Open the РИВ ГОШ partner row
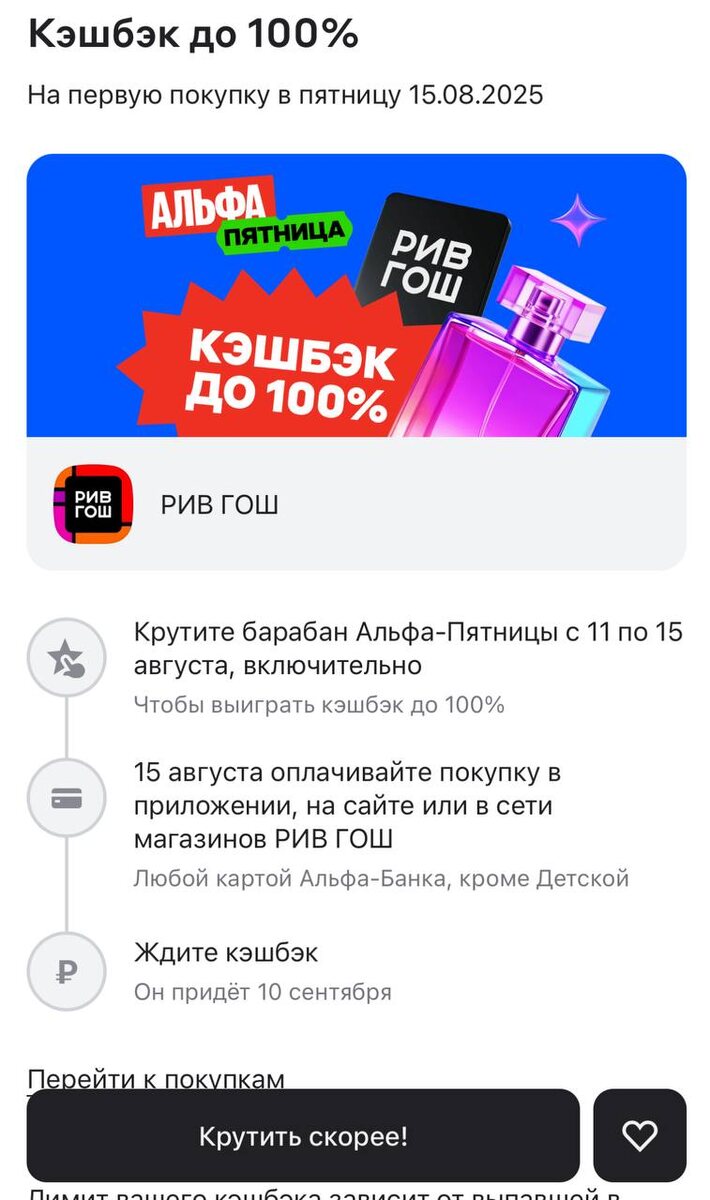 [356, 504]
